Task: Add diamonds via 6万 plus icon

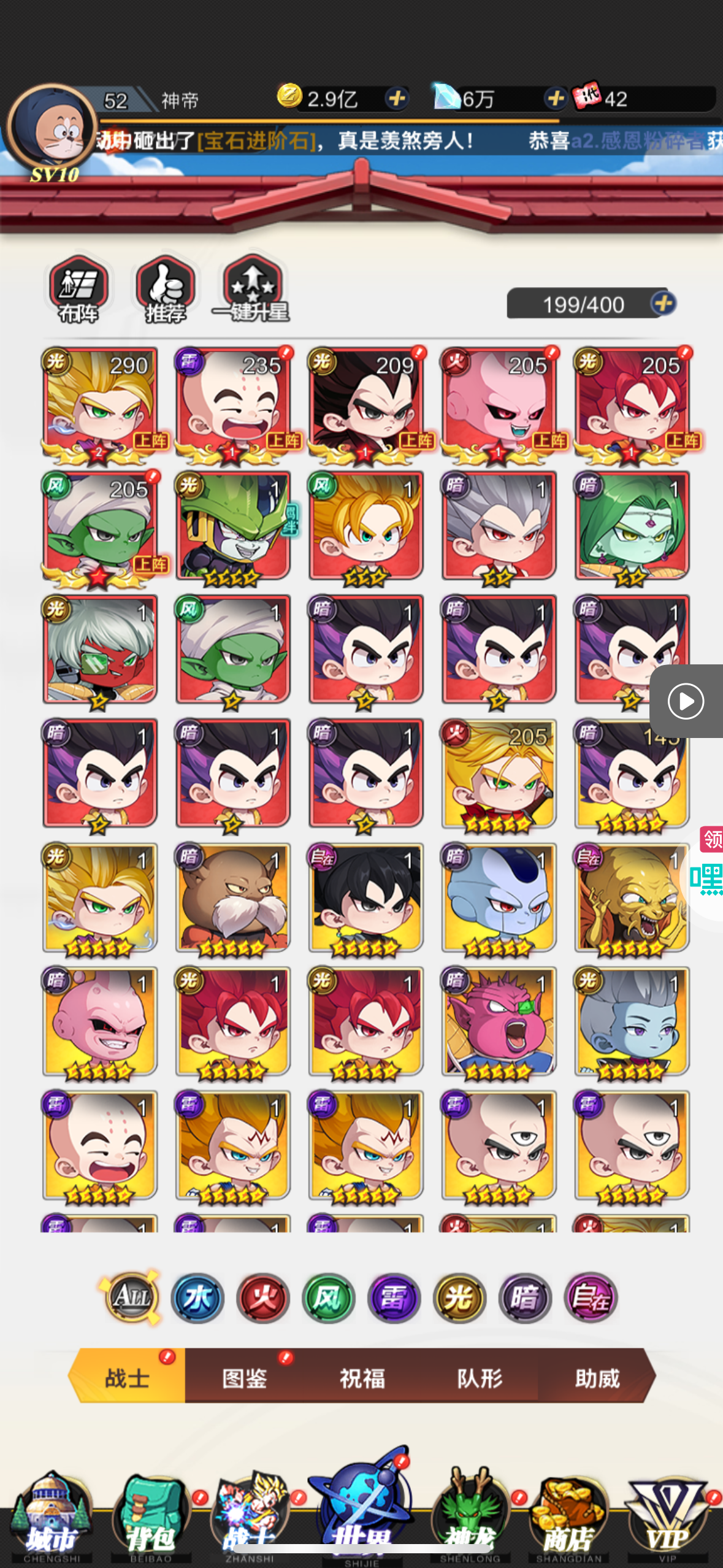Action: [x=556, y=98]
